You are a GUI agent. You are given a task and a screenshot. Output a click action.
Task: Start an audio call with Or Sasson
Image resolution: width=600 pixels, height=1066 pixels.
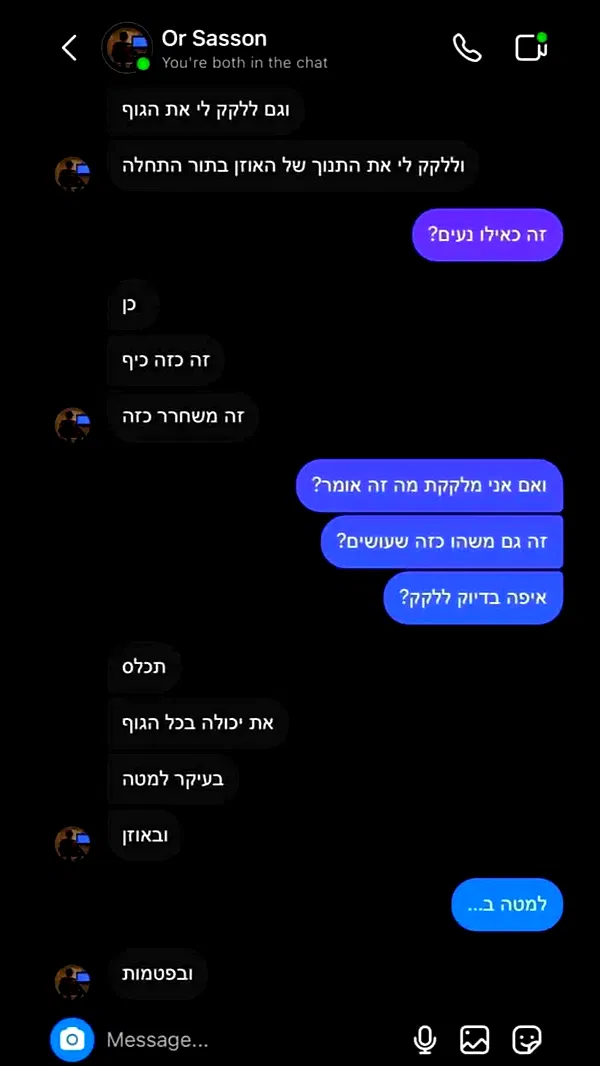tap(467, 47)
